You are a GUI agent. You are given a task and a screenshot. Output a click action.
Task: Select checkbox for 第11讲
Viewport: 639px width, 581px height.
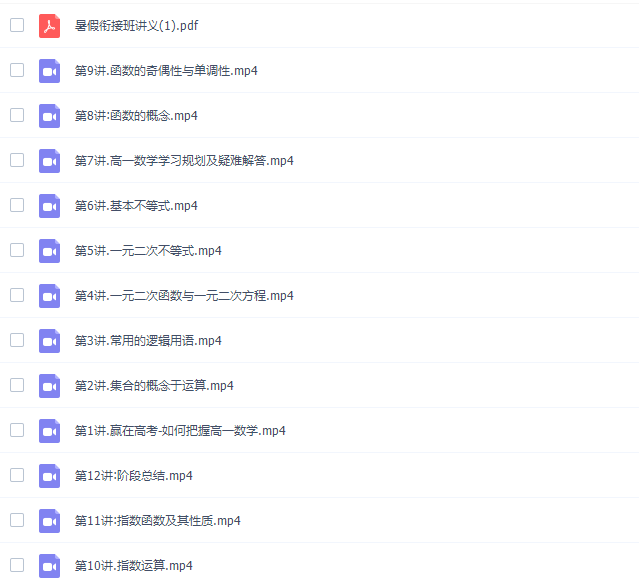[x=17, y=520]
